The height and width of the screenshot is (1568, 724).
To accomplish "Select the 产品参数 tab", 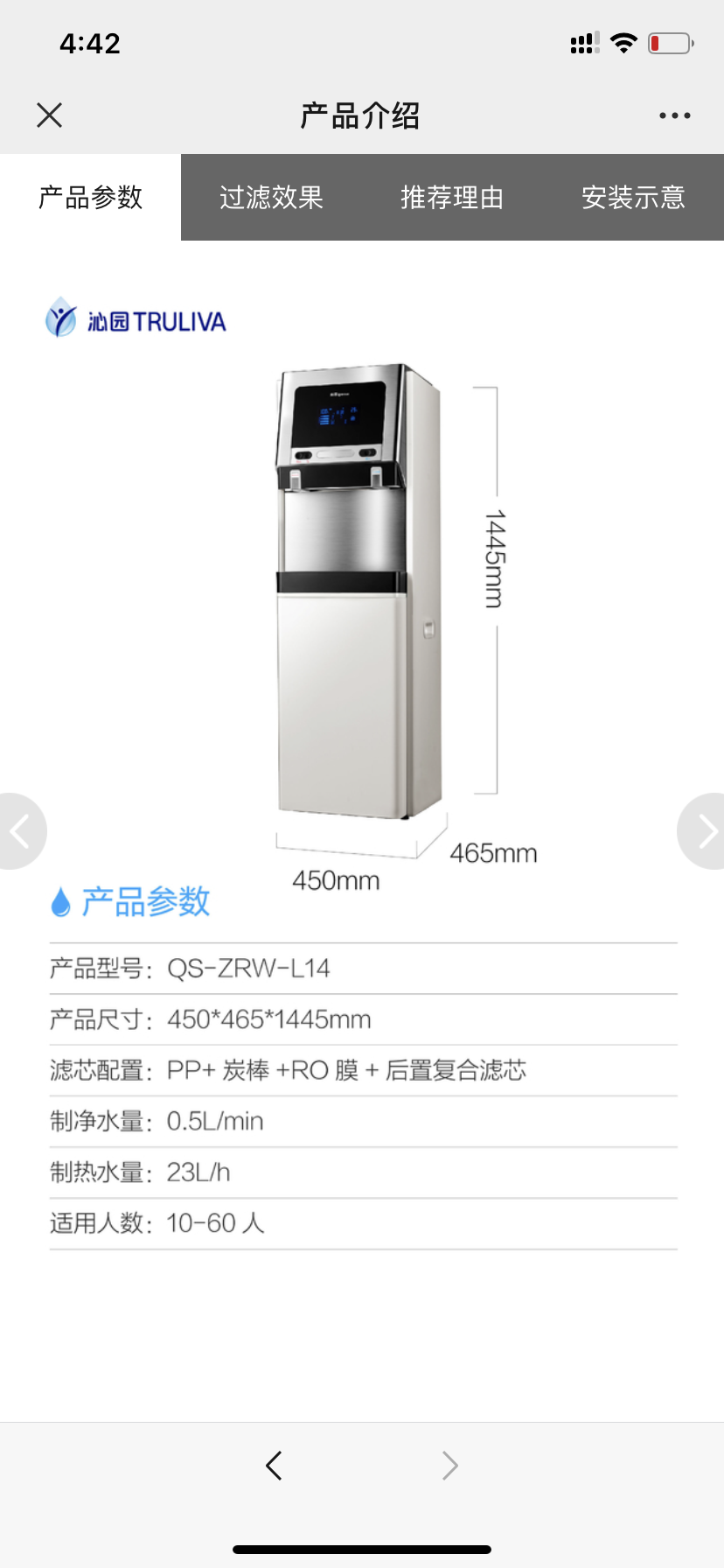I will 90,198.
